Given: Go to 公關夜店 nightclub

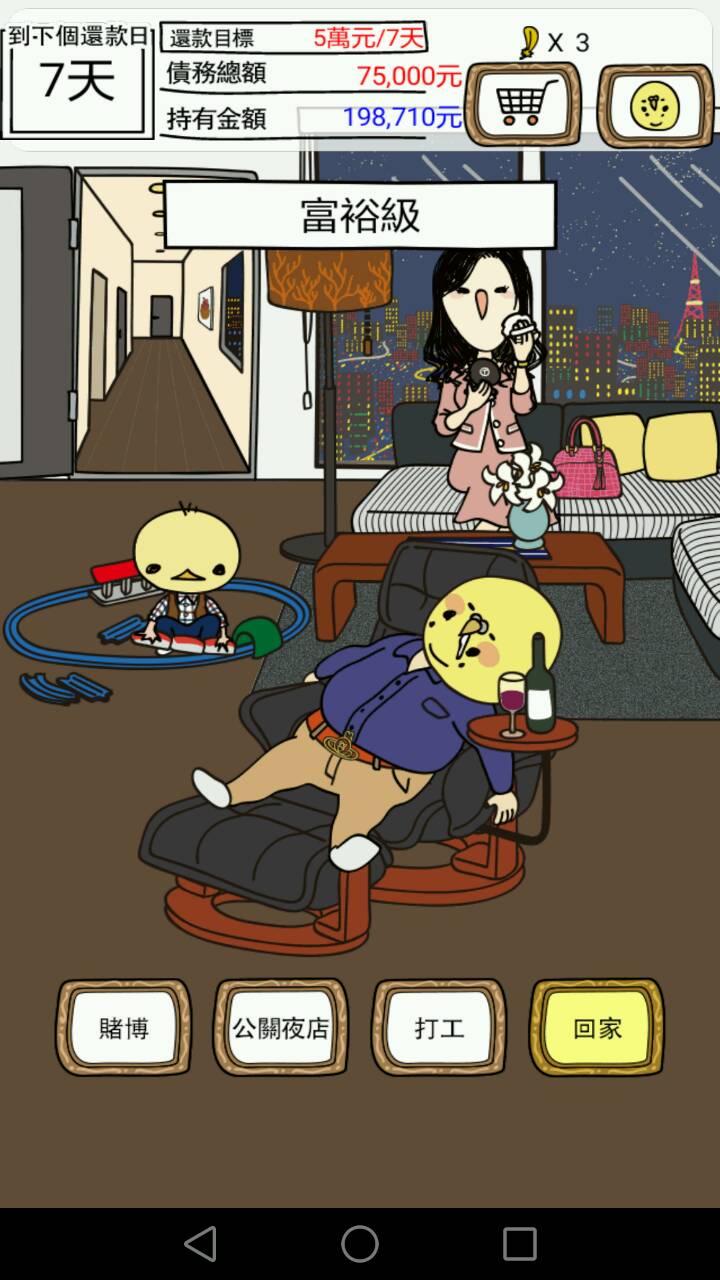Looking at the screenshot, I should [281, 1028].
